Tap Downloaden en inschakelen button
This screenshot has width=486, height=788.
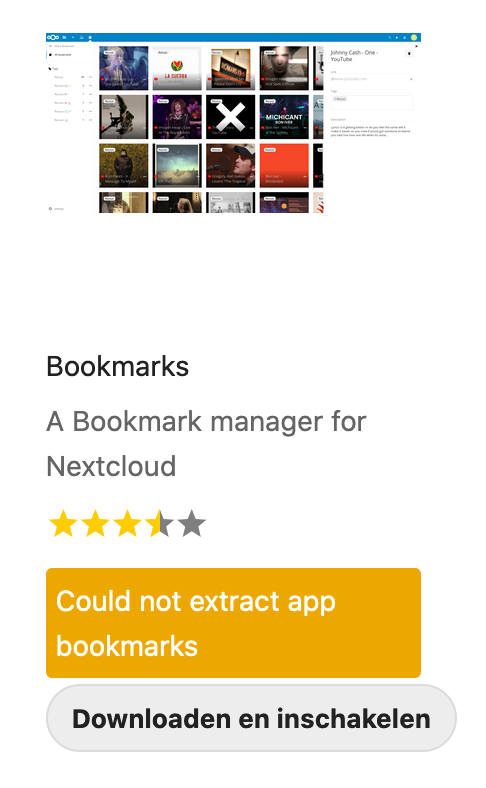pos(251,718)
